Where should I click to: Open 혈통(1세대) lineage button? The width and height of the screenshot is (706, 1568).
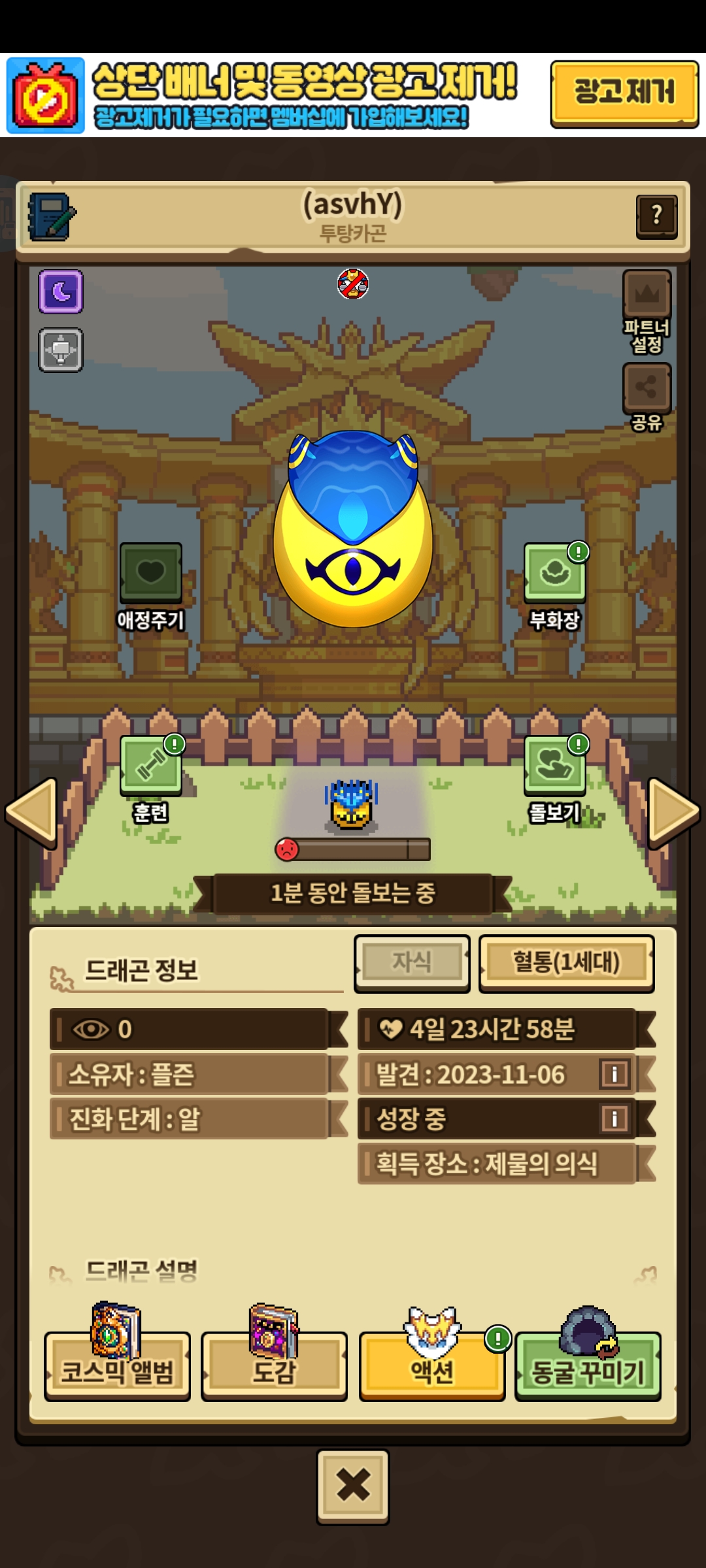click(x=567, y=963)
